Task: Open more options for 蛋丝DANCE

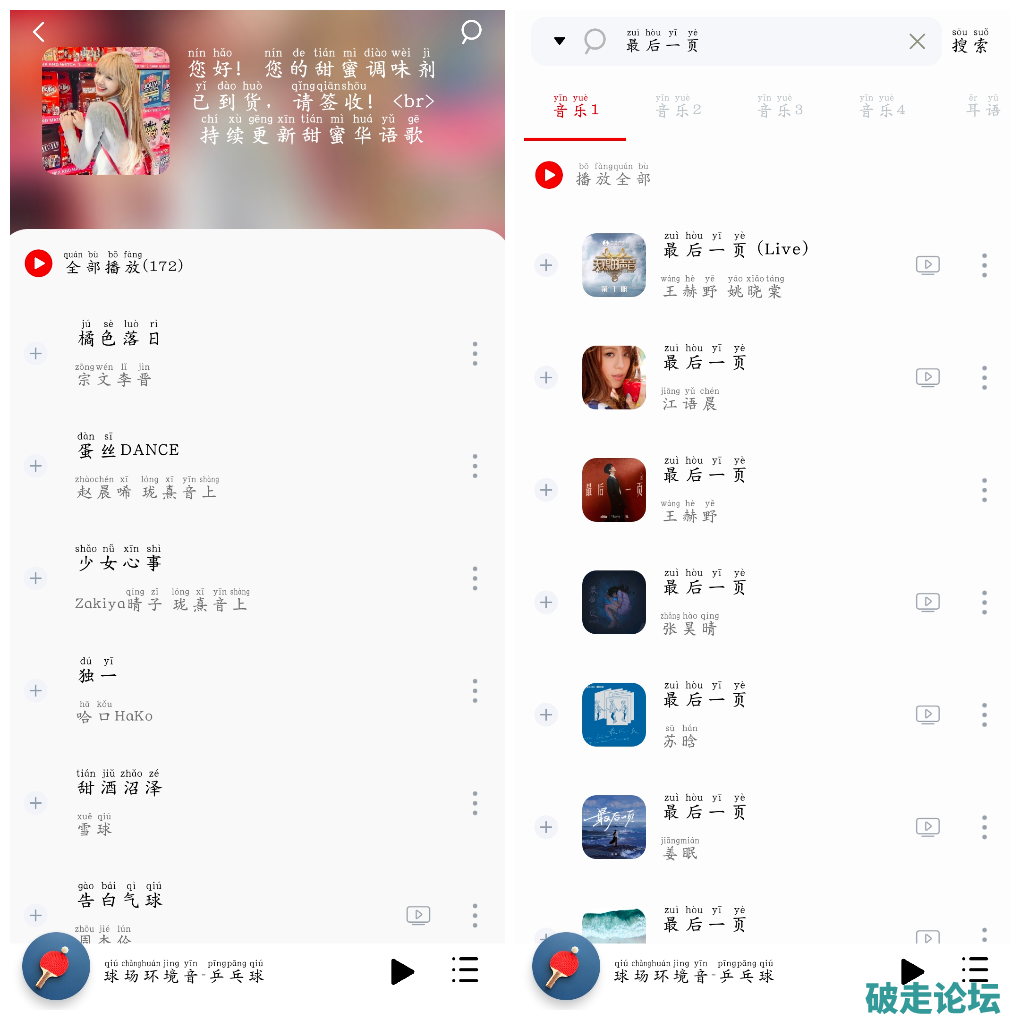Action: click(475, 466)
